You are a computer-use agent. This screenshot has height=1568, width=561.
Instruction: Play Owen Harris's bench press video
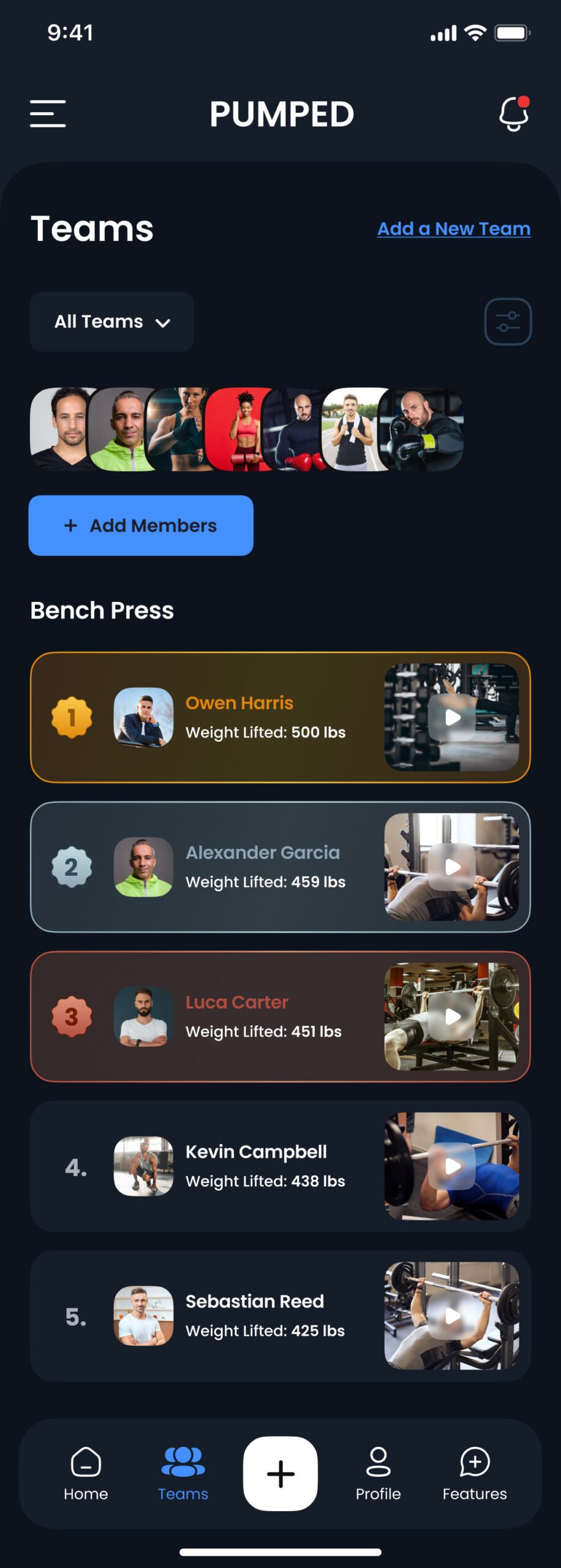click(x=452, y=717)
